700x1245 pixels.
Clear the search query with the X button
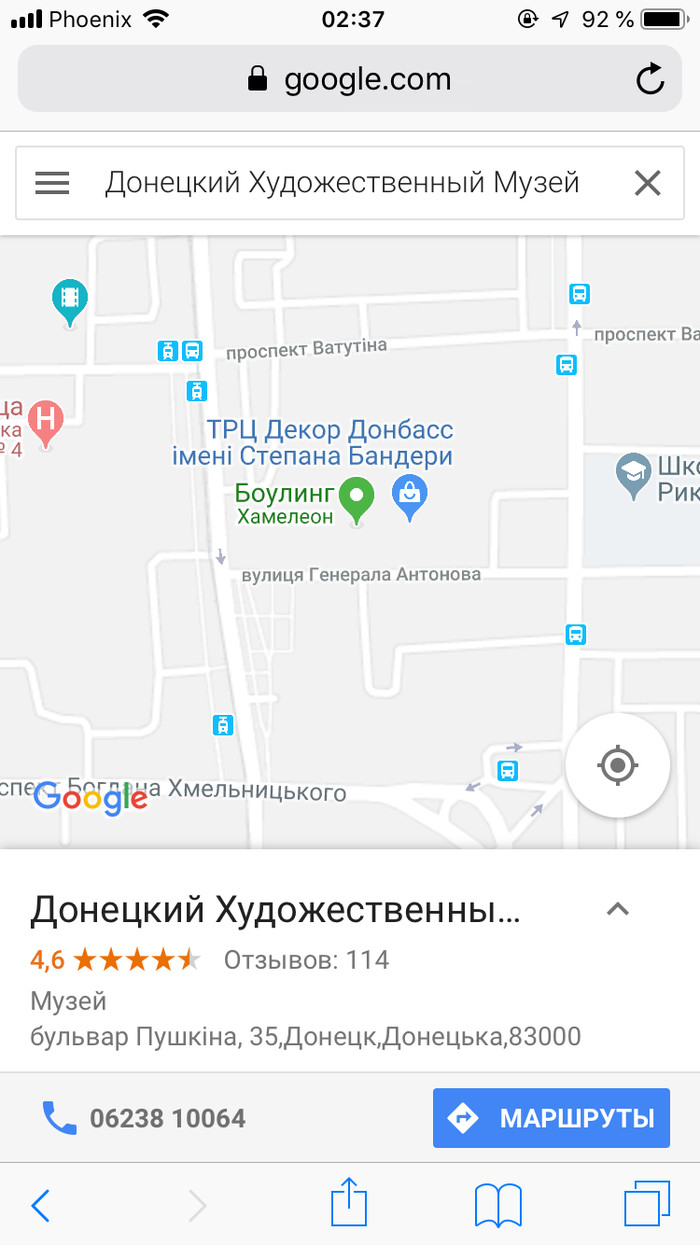[x=648, y=183]
